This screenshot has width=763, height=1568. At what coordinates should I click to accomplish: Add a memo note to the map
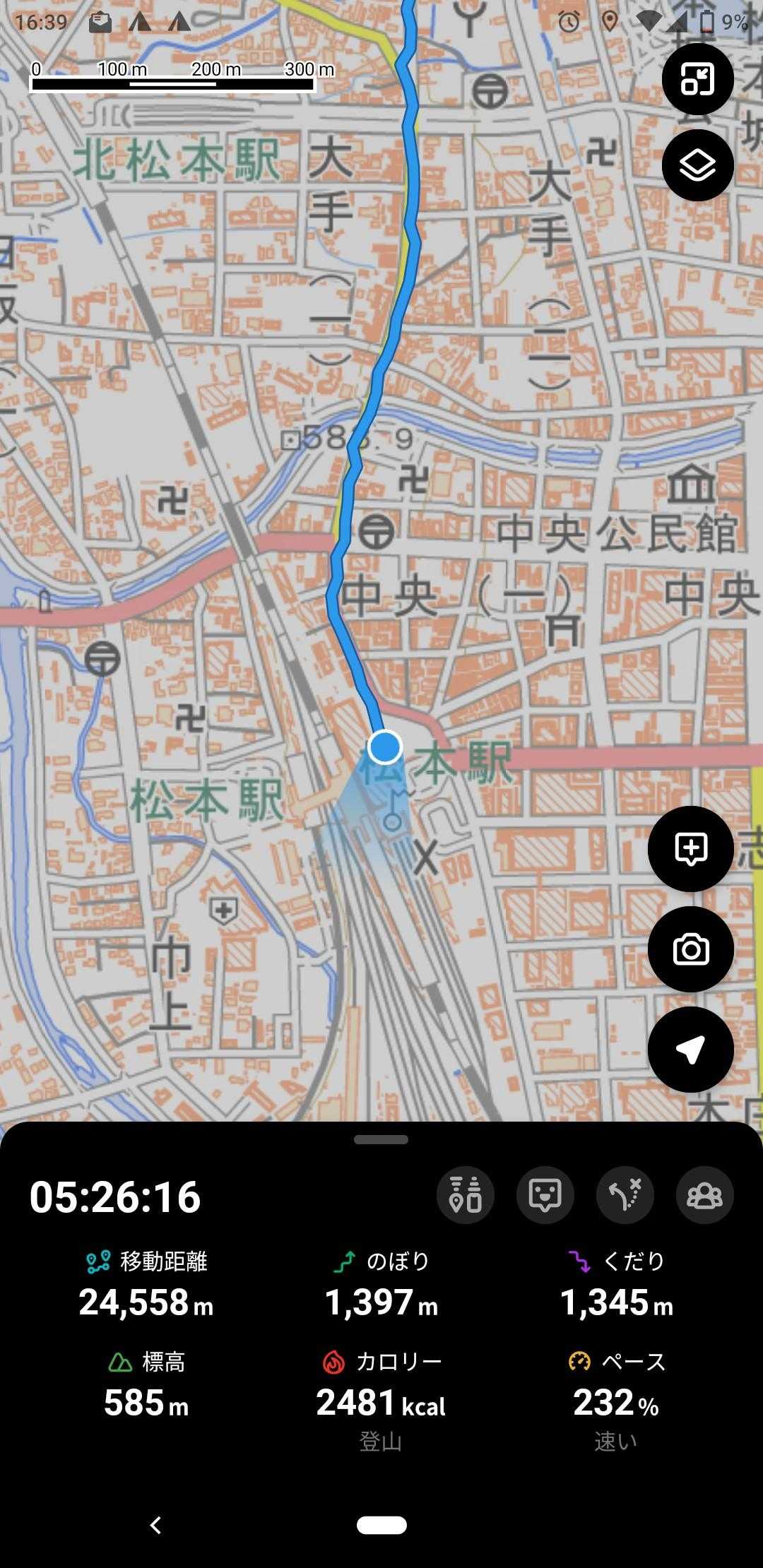690,848
